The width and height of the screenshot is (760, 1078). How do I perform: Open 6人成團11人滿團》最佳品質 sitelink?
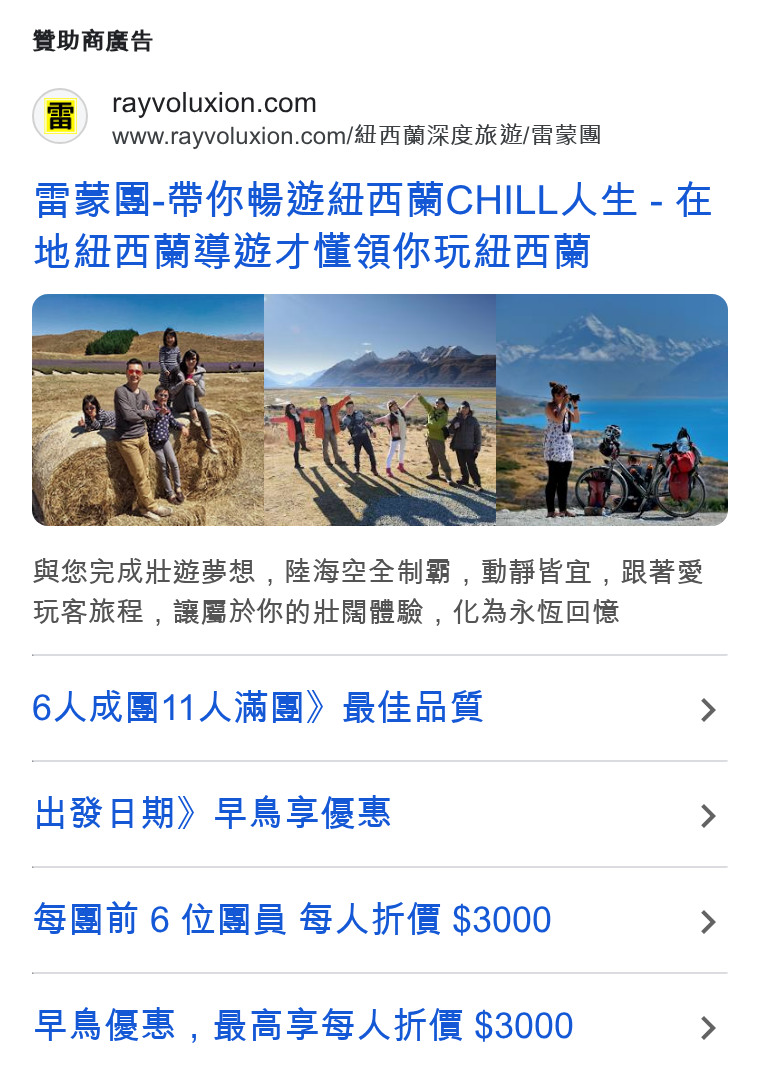[x=380, y=708]
